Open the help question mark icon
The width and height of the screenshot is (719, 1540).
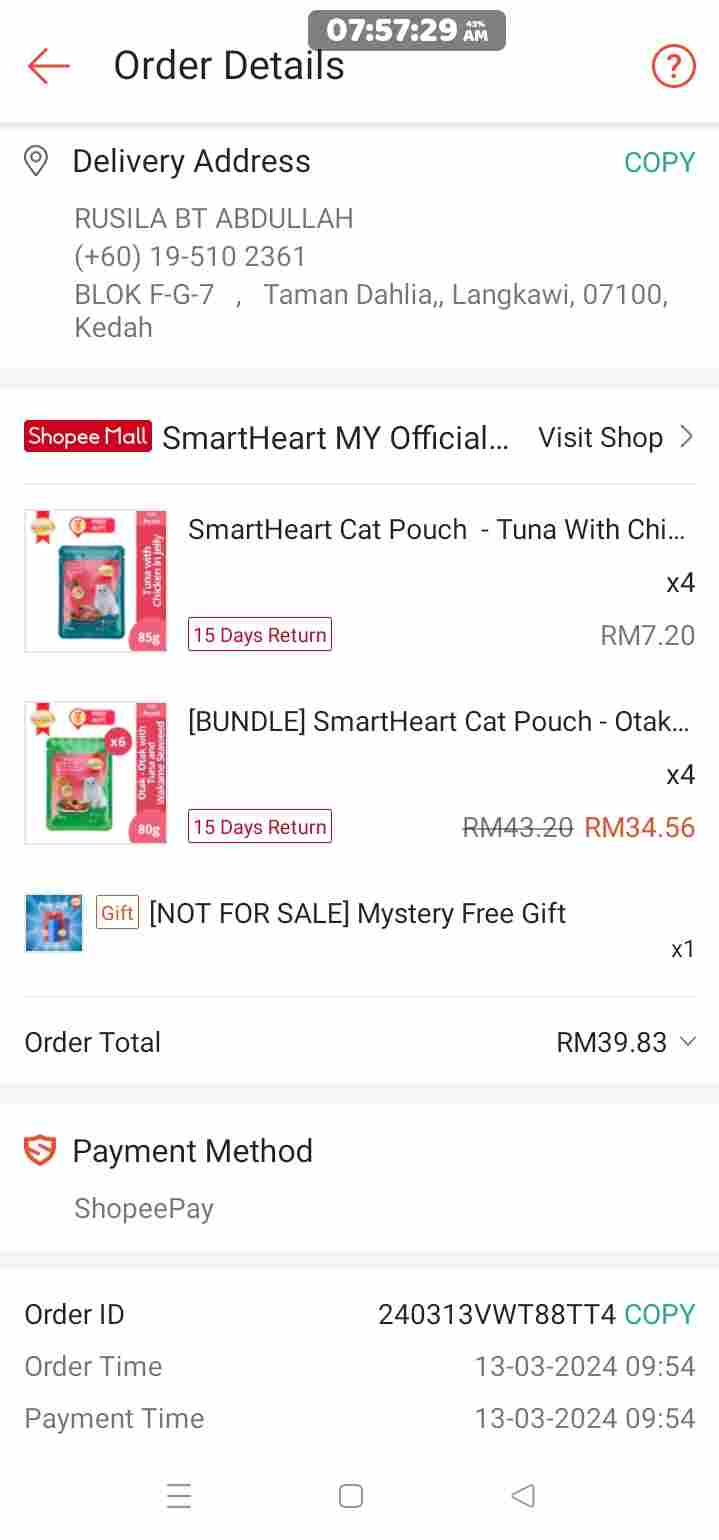[673, 66]
